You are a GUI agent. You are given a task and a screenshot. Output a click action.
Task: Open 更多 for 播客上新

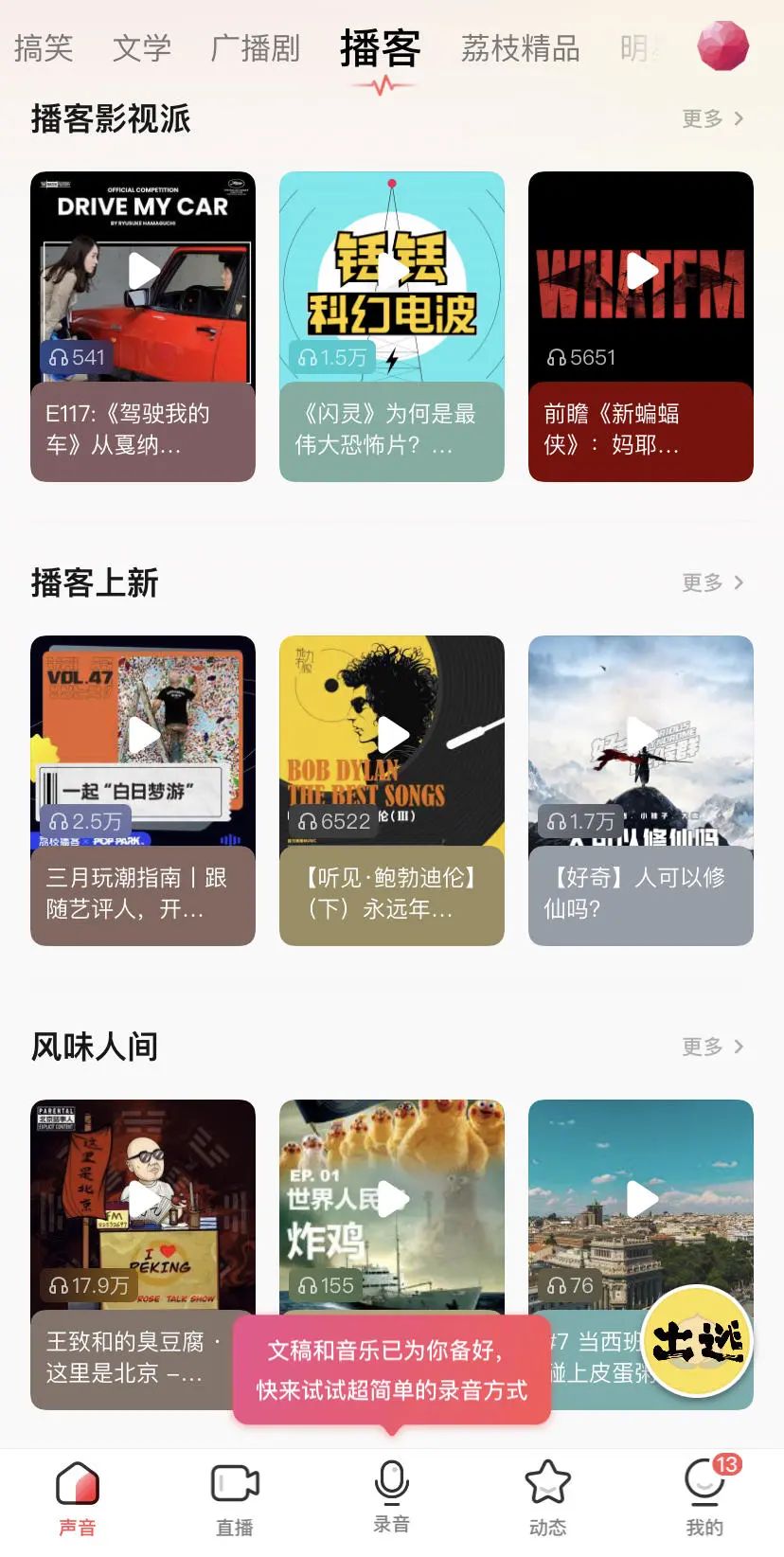point(713,582)
